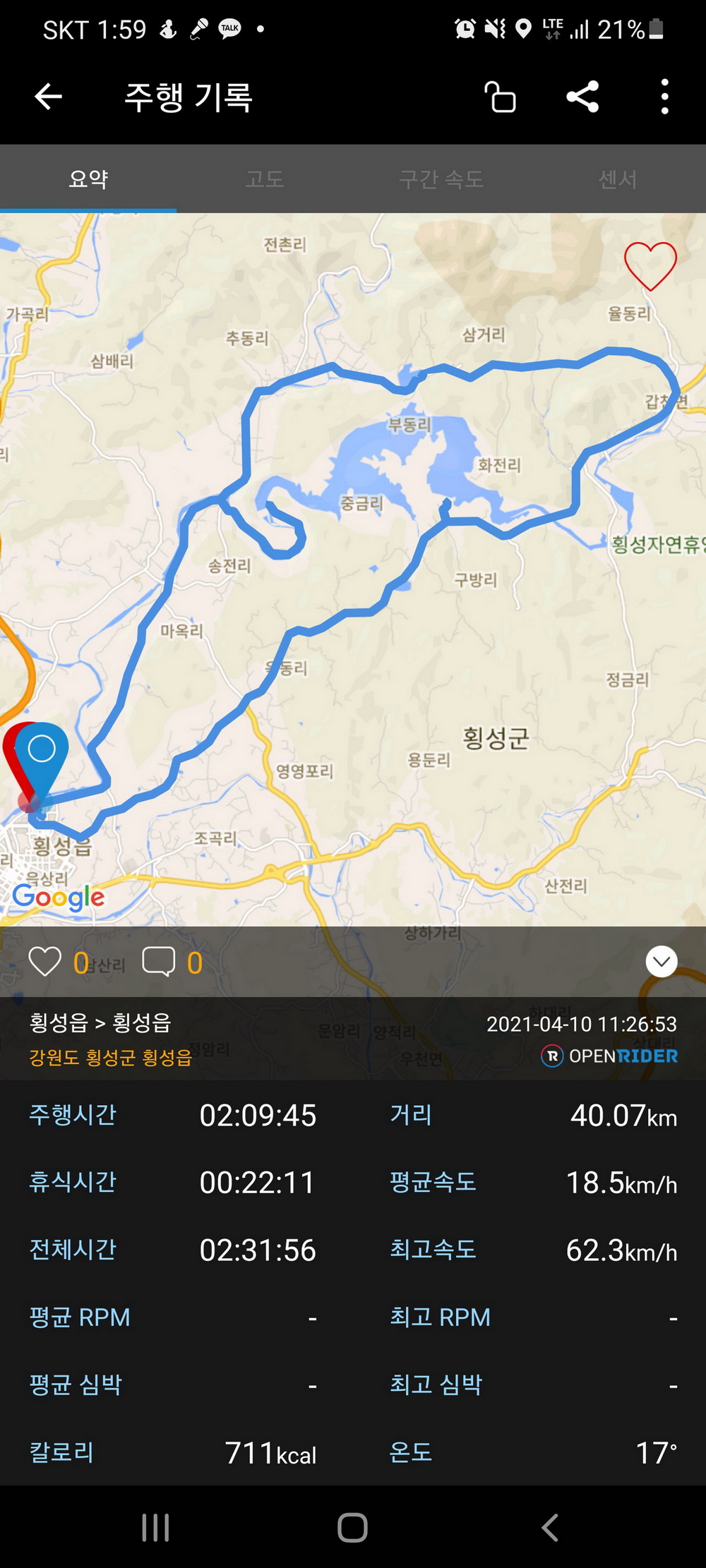Select the 요약 tab

point(88,179)
